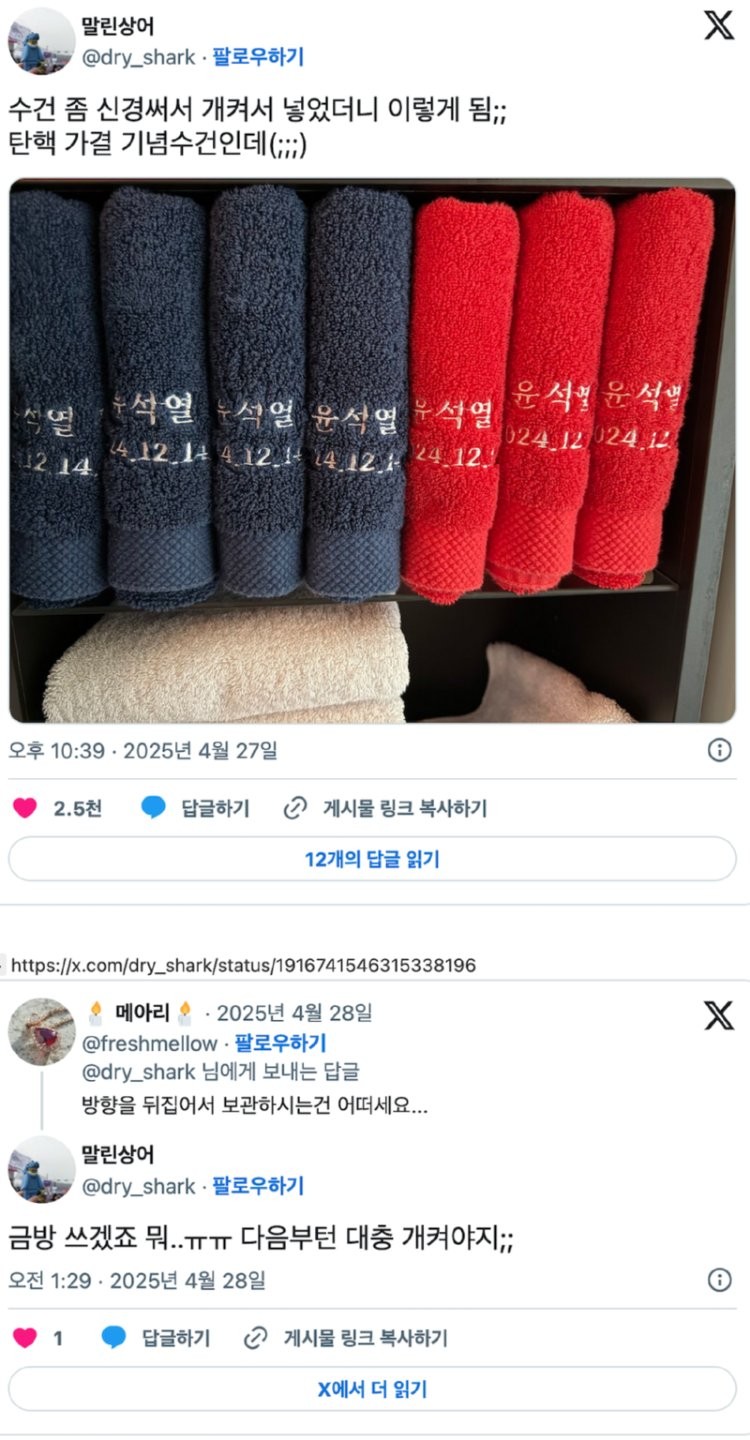Open the info icon beside the April 28 date
750x1440 pixels.
tap(719, 1280)
